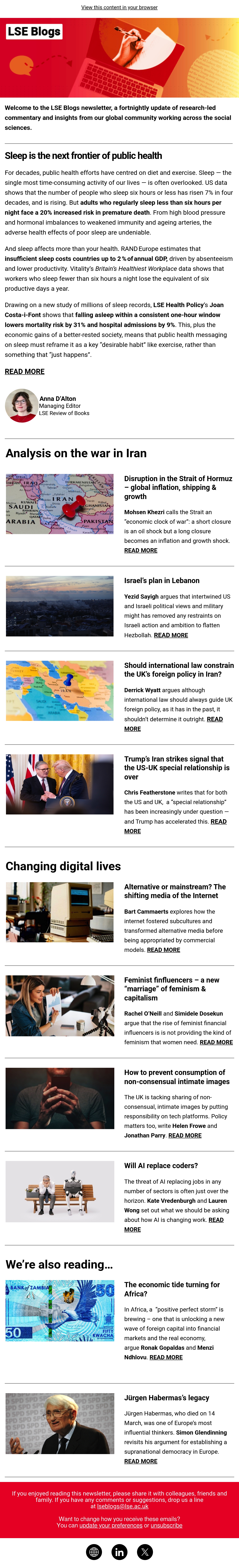Screen dimensions: 239x1568
Task: Open the X social icon
Action: [145, 1551]
